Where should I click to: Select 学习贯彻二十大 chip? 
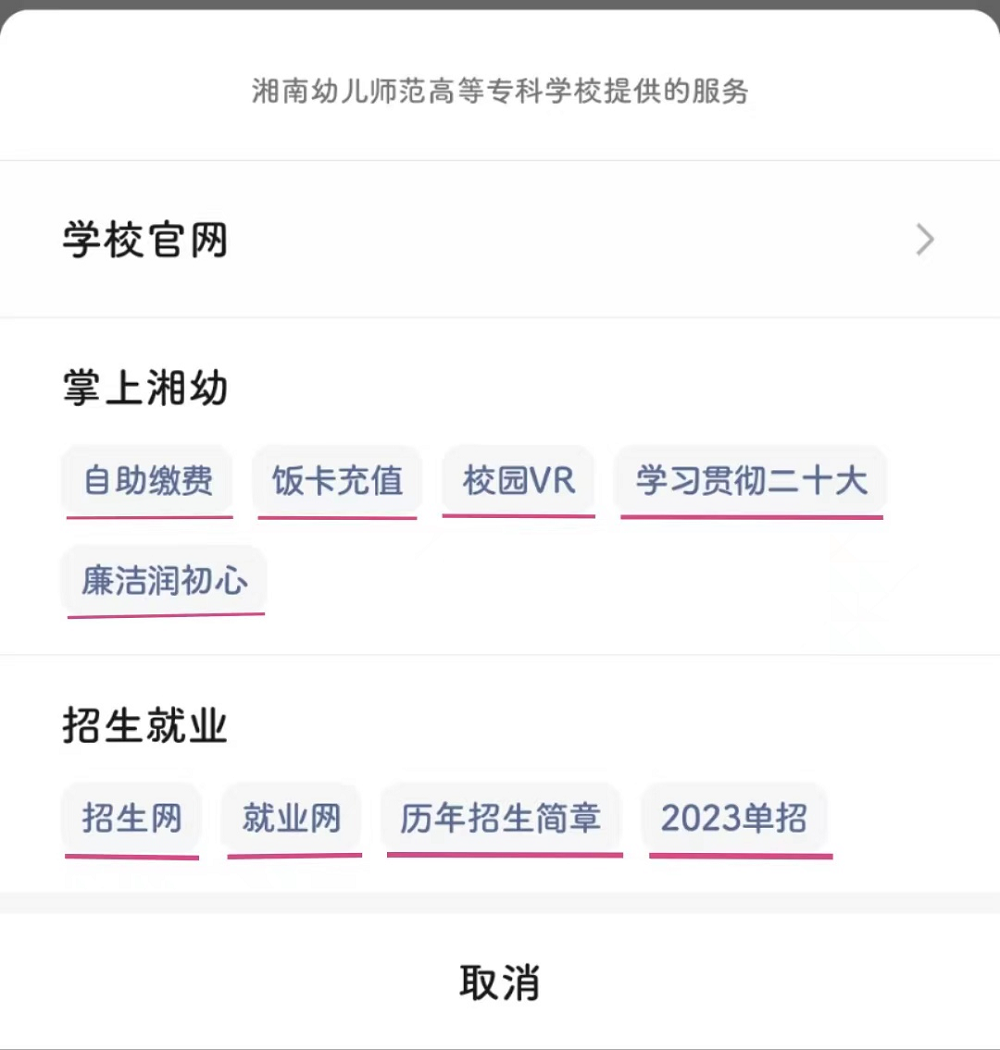point(751,481)
